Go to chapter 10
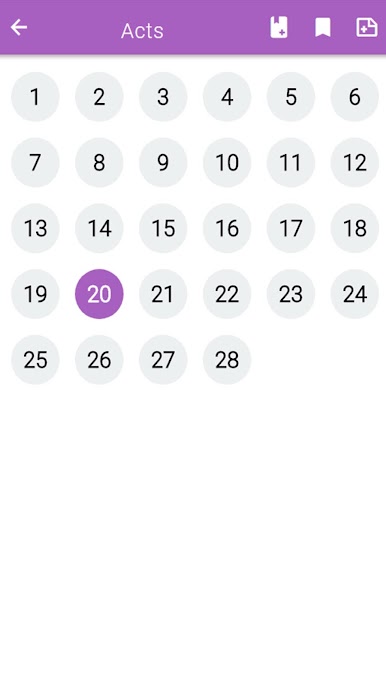 pos(227,162)
